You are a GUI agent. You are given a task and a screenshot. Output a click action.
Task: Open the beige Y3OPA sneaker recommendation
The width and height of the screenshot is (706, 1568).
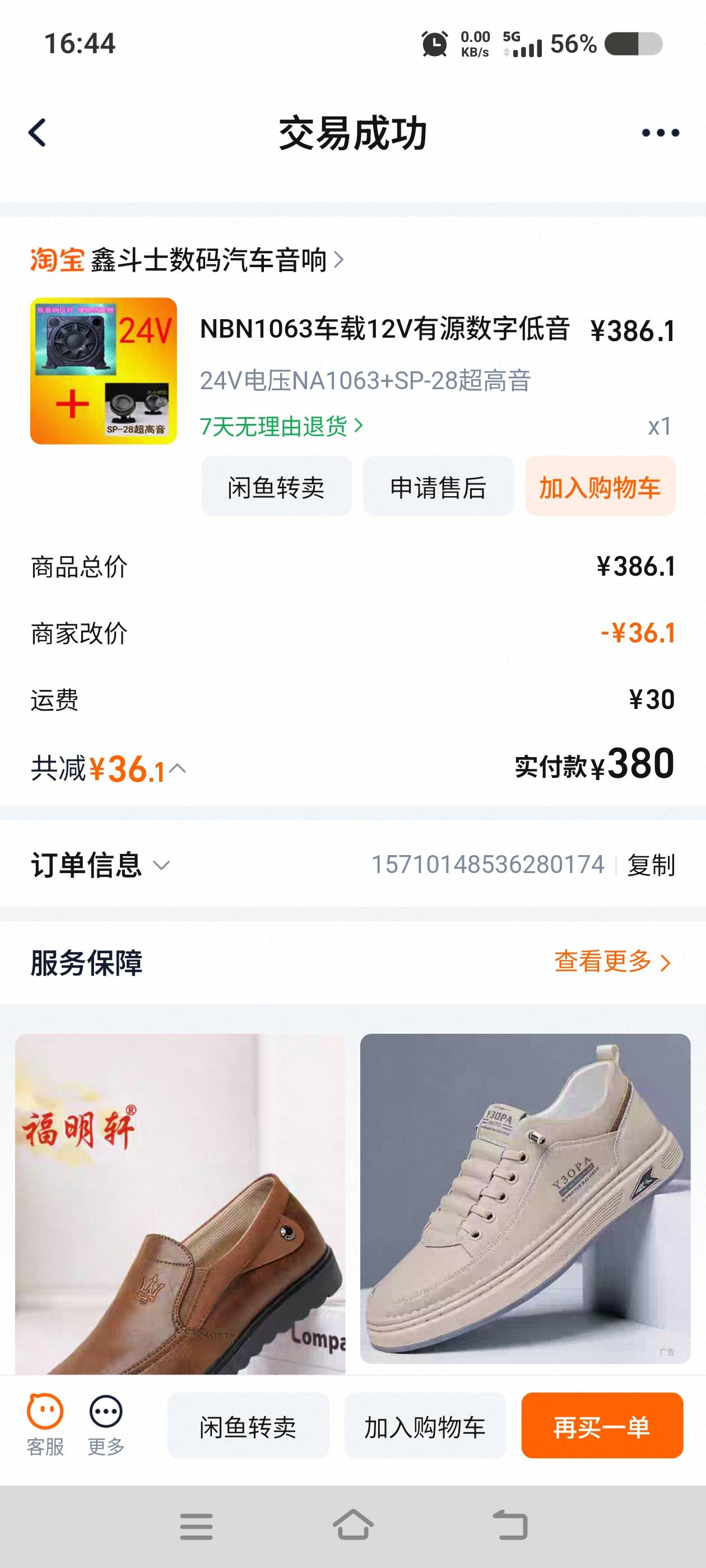(525, 1198)
